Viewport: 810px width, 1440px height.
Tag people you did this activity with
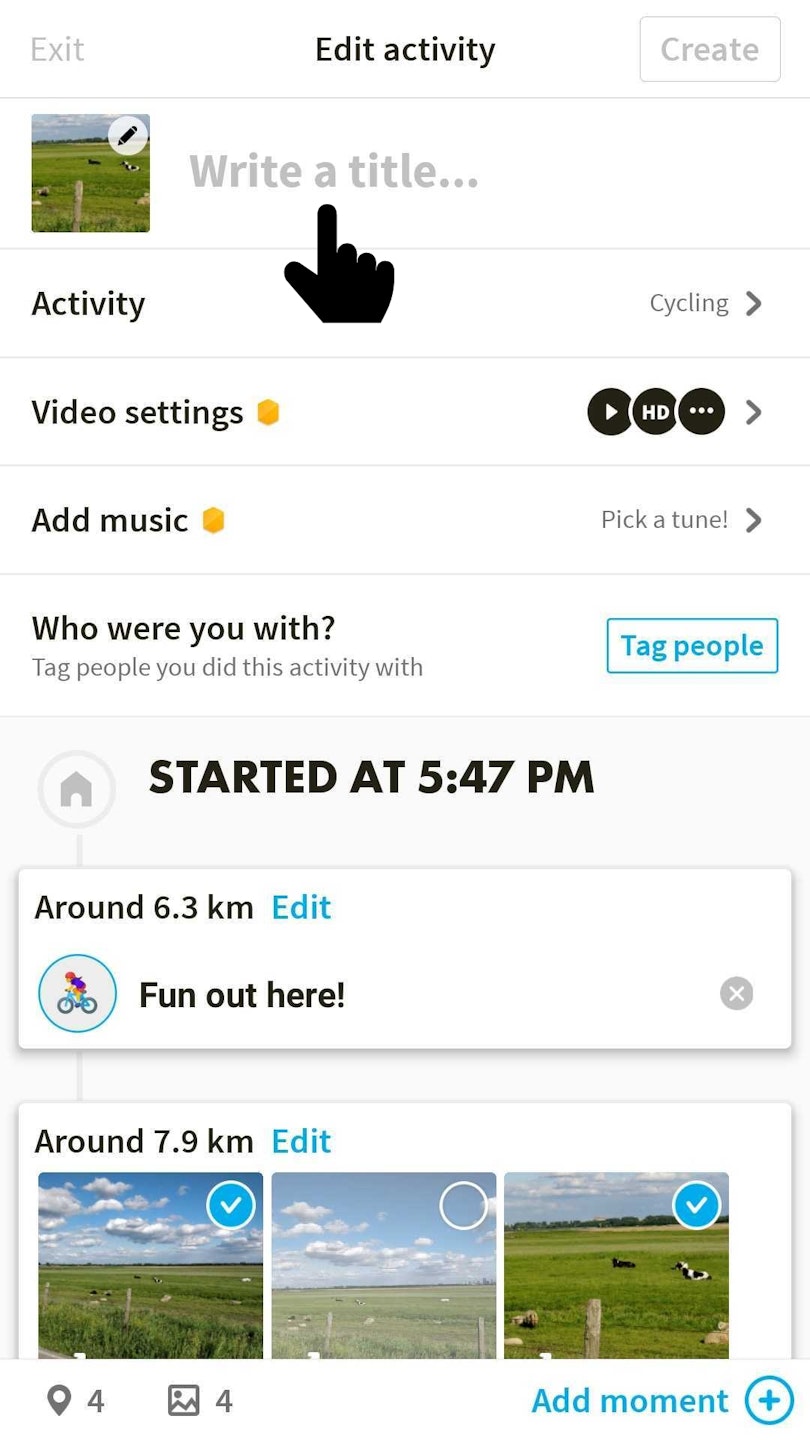point(692,646)
